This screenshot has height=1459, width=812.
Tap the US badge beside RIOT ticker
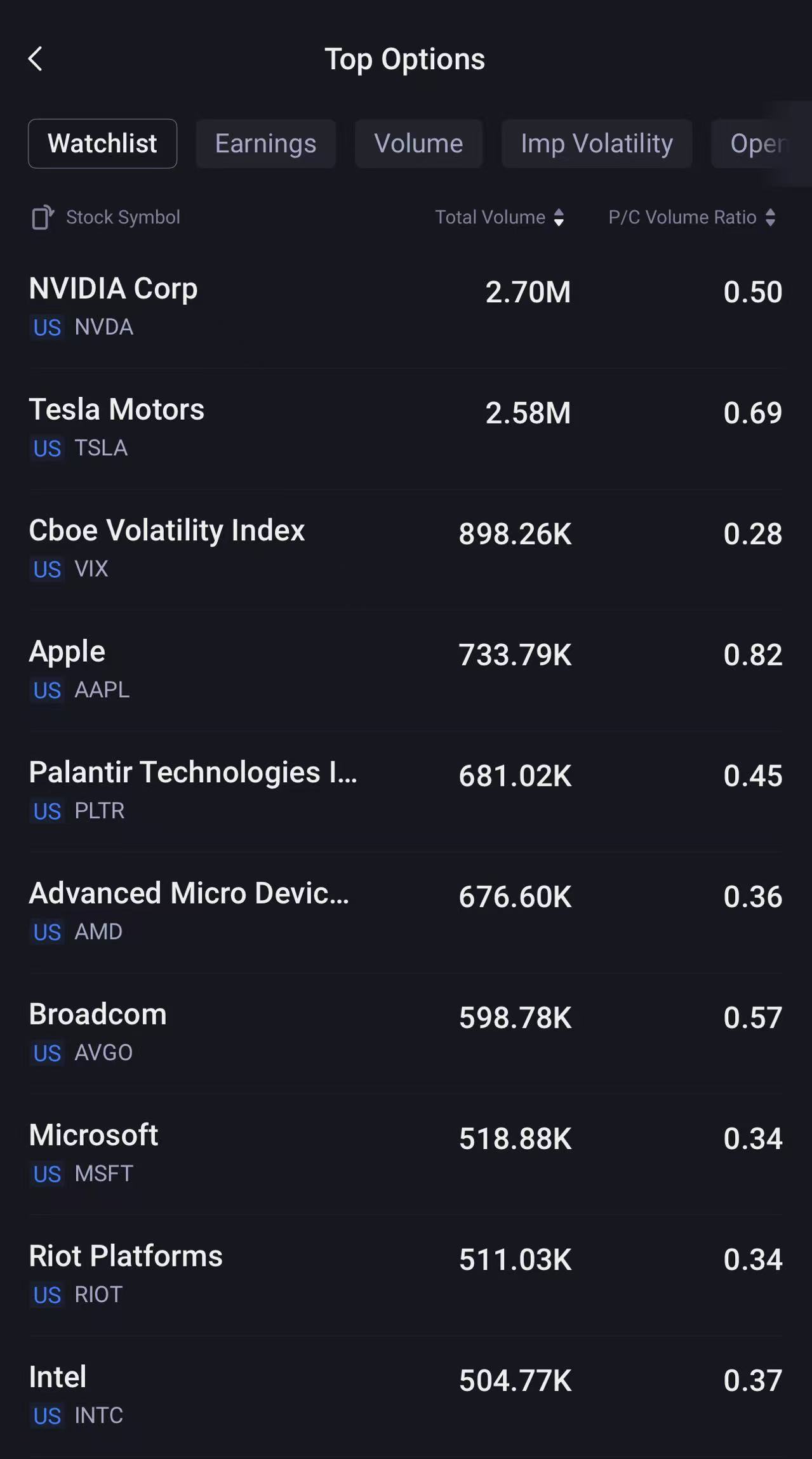coord(46,1295)
